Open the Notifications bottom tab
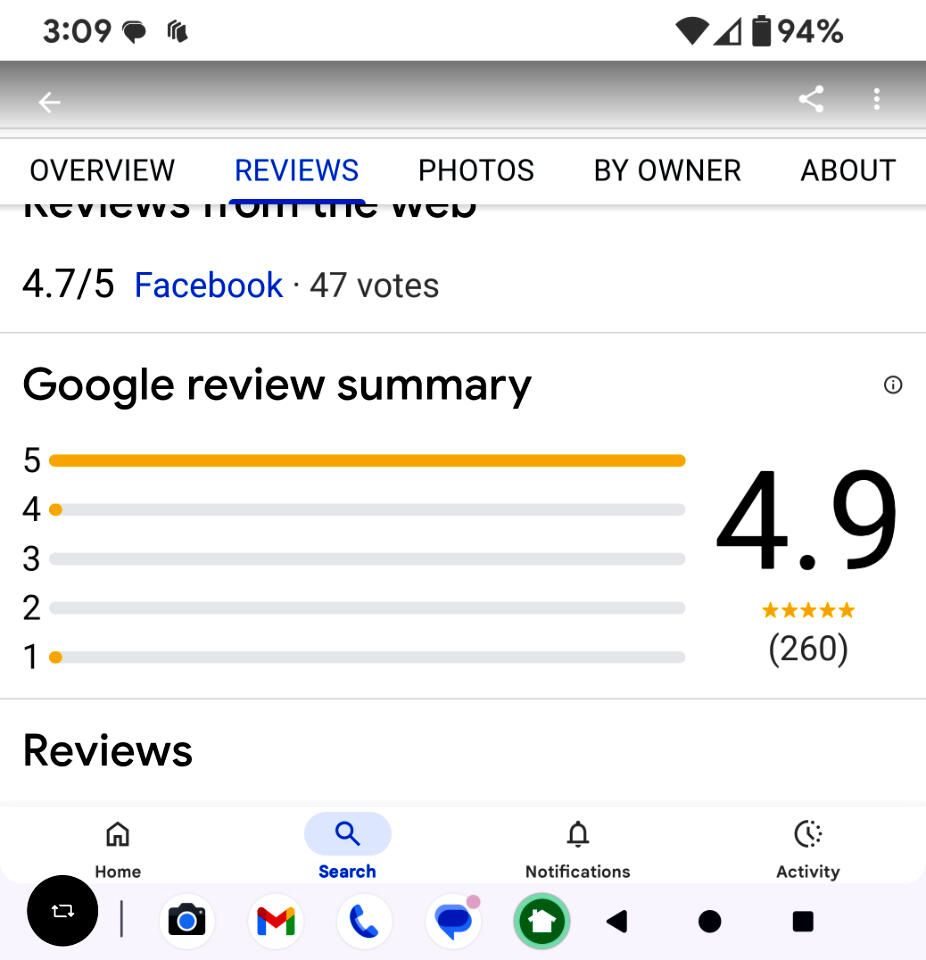Image resolution: width=926 pixels, height=960 pixels. [577, 848]
